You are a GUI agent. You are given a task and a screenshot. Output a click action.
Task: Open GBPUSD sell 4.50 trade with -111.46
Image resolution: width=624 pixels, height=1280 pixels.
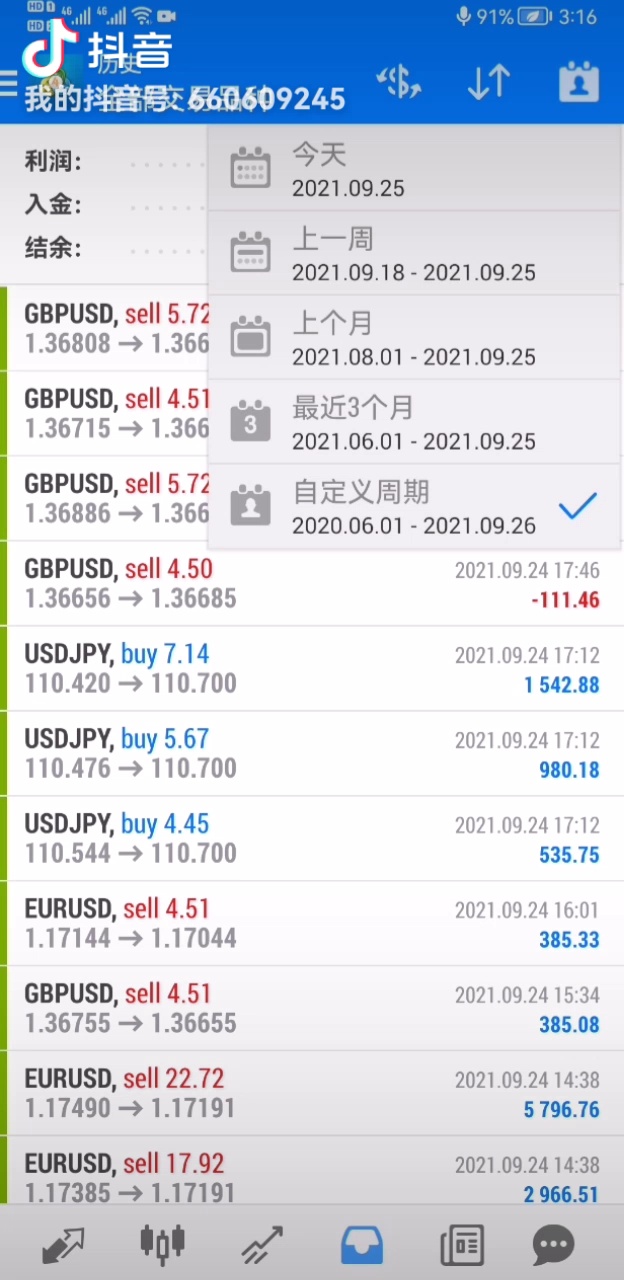[312, 584]
